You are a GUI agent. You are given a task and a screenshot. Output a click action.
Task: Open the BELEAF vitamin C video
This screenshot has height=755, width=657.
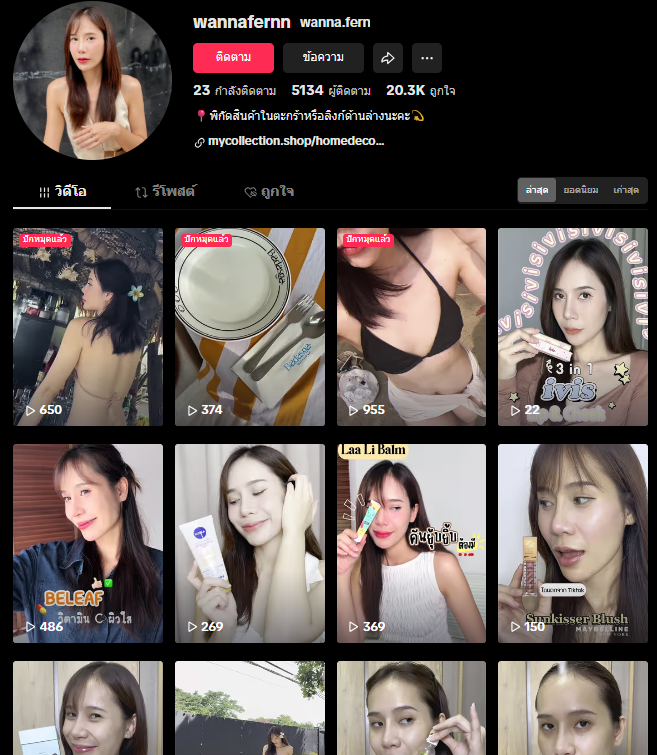(x=88, y=542)
